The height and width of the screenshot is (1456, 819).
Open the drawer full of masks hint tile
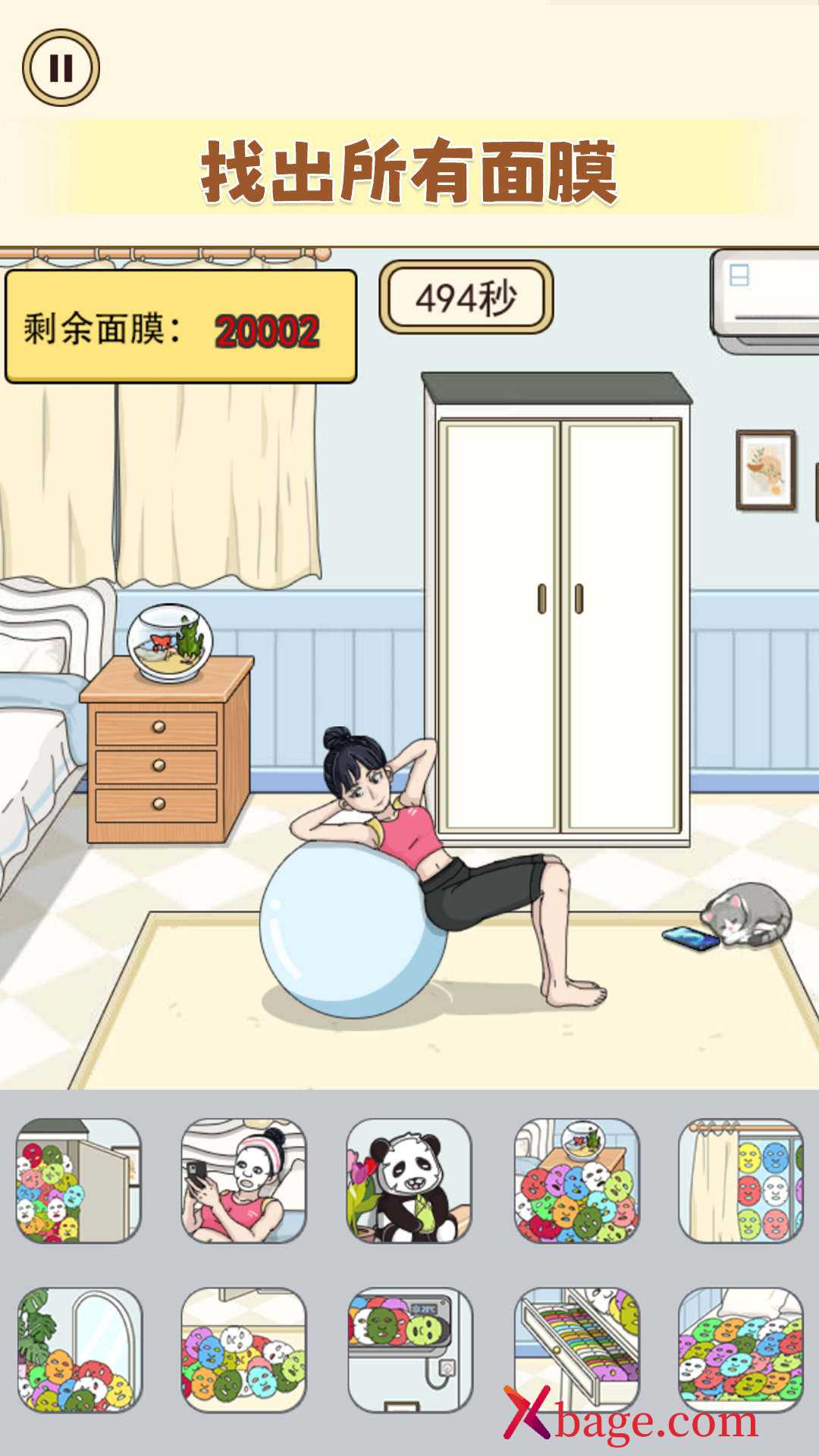(576, 1350)
